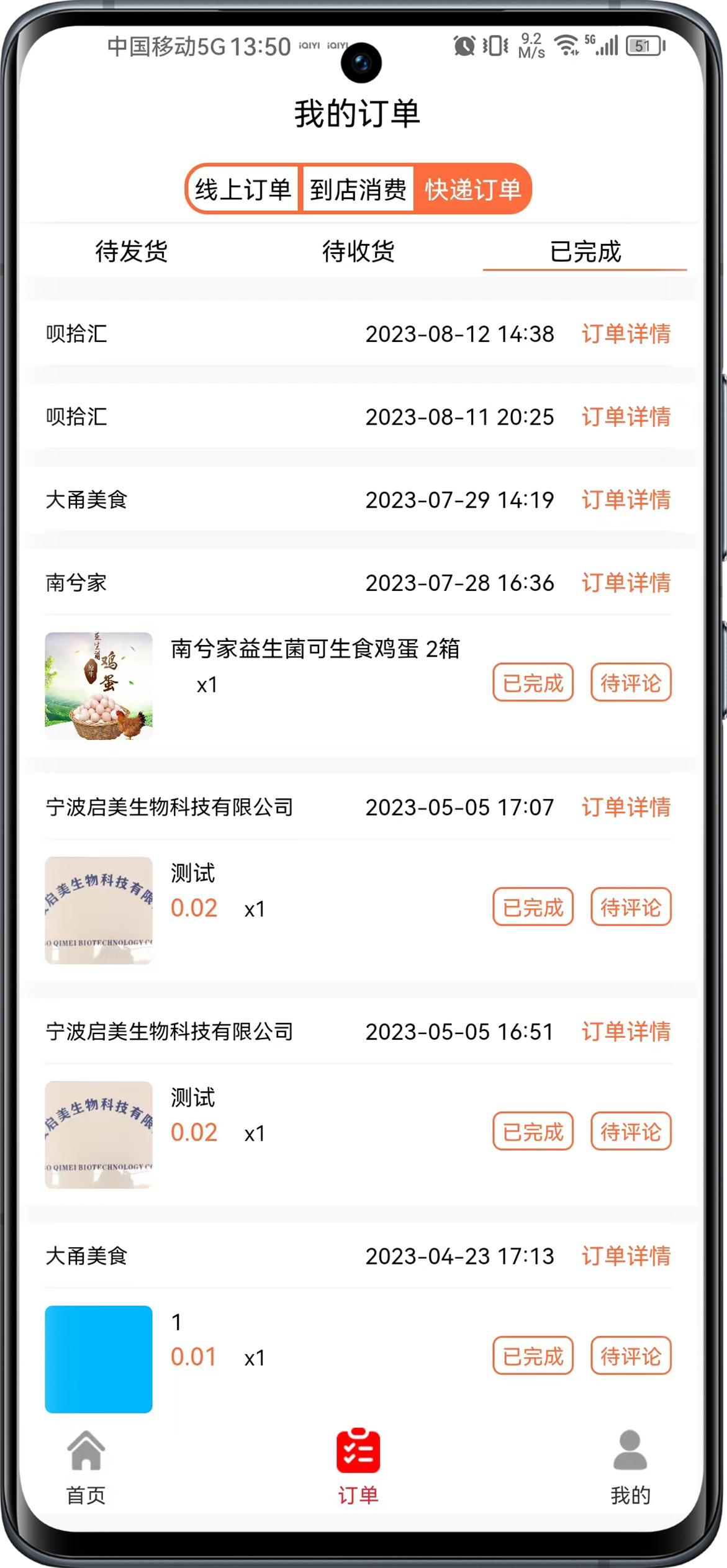
Task: Show the 待发货 orders tab
Action: point(131,251)
